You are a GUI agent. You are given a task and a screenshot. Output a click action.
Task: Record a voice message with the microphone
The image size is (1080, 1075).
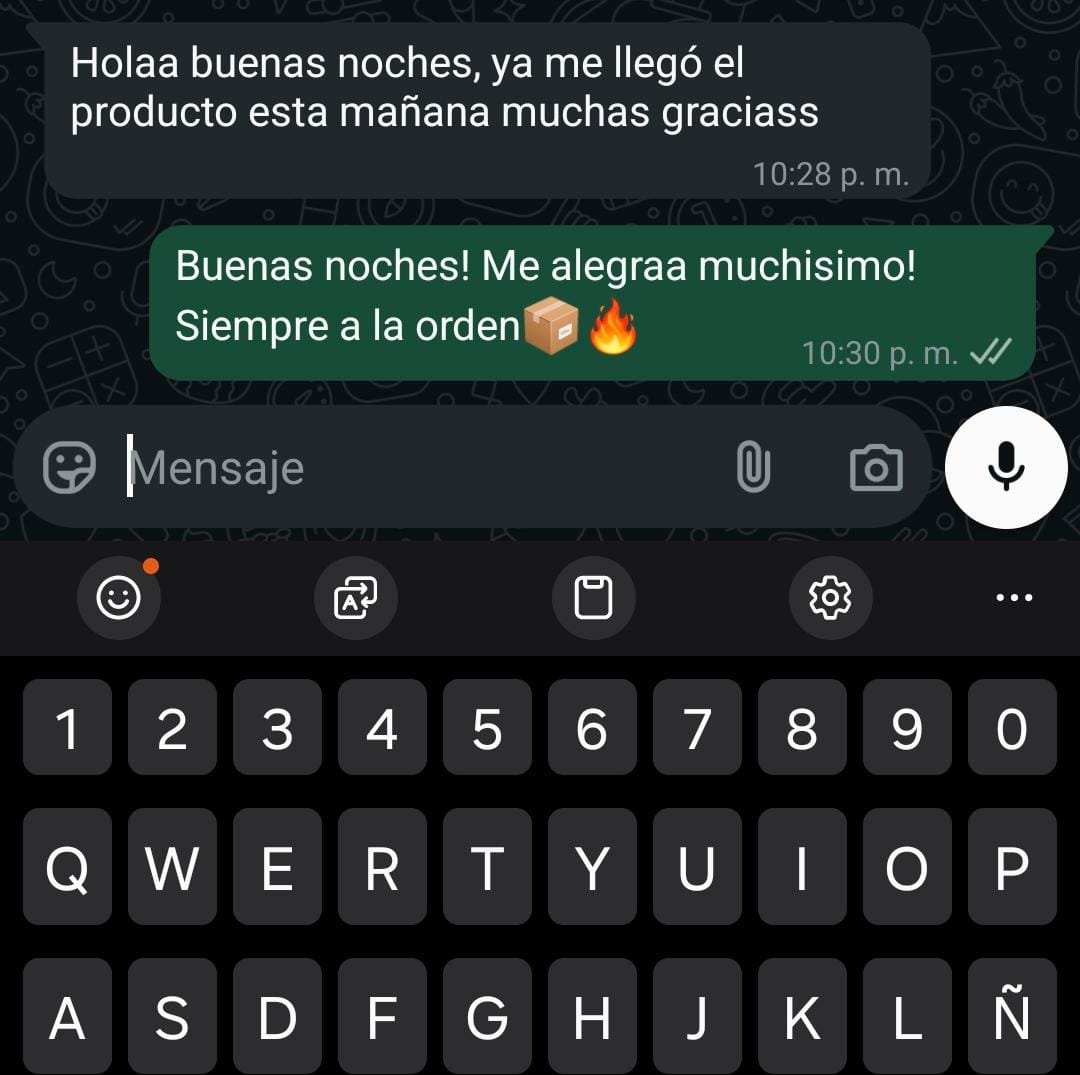1006,467
